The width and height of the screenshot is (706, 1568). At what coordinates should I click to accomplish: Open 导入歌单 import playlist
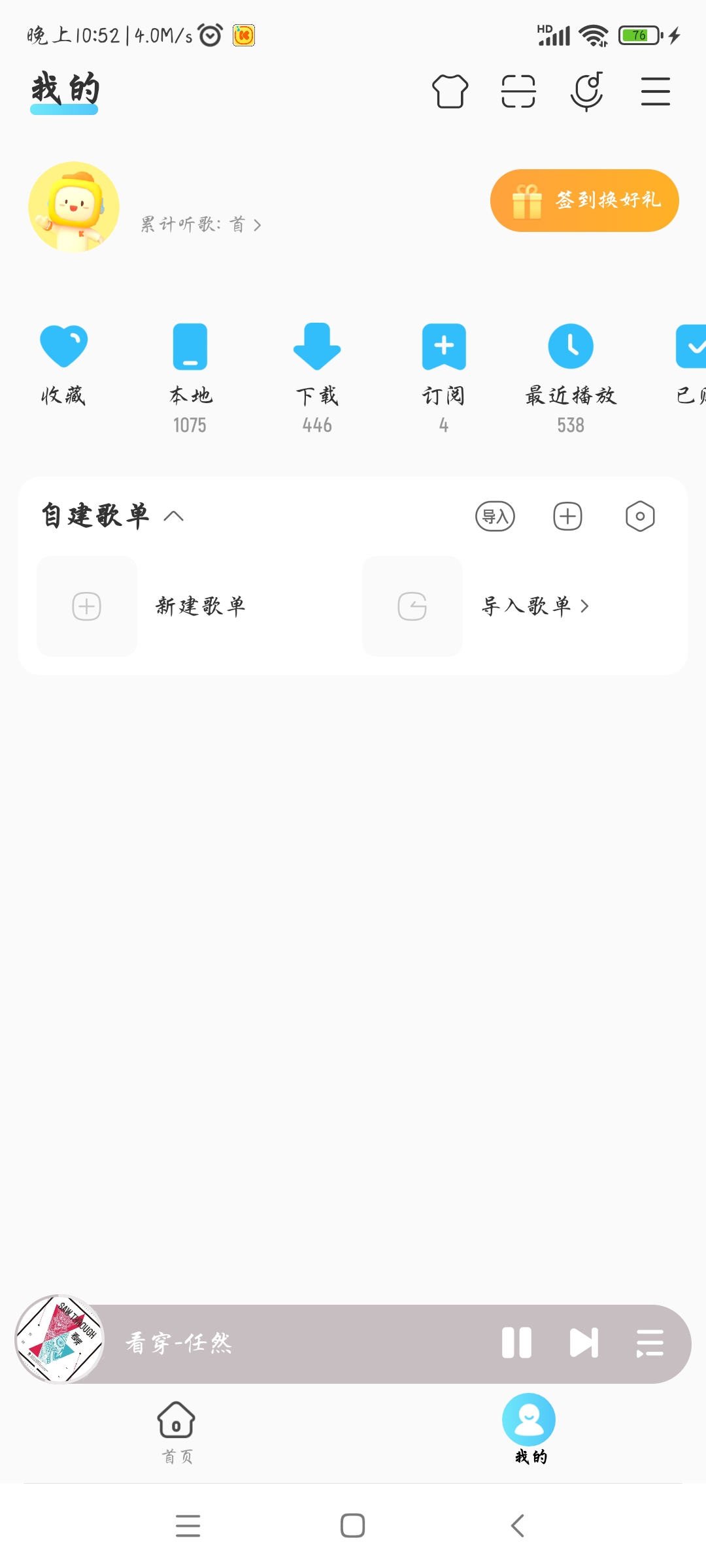[x=536, y=606]
